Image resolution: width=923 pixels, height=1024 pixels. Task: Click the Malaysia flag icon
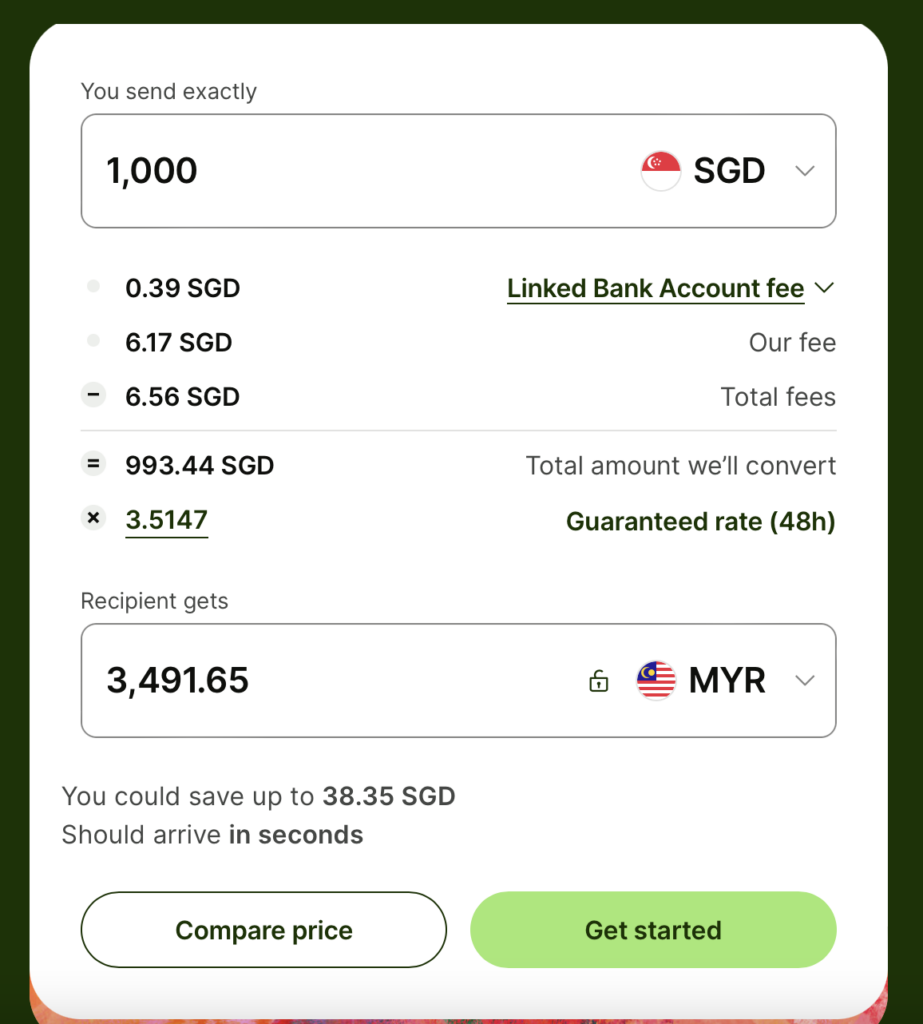(655, 680)
